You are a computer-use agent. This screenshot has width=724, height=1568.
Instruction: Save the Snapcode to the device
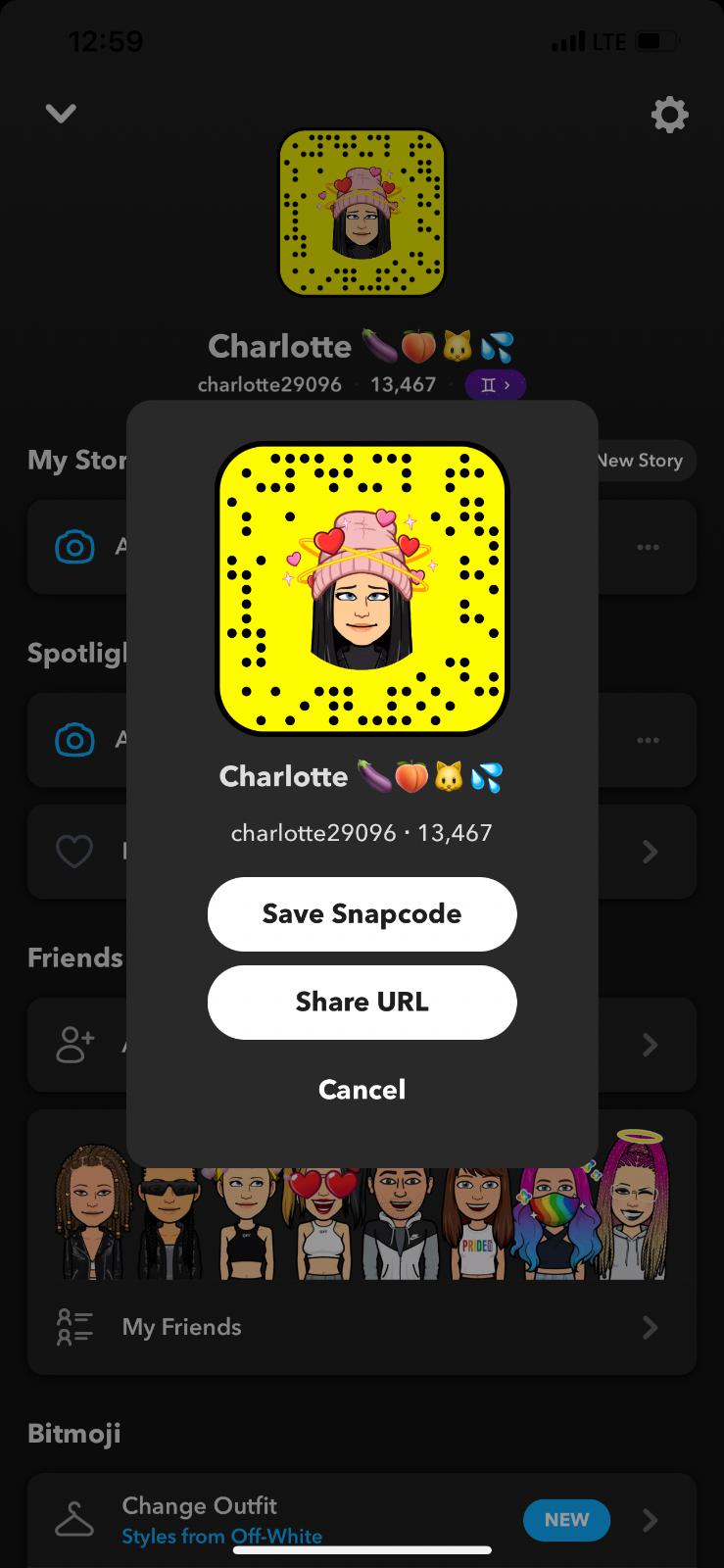click(x=362, y=913)
